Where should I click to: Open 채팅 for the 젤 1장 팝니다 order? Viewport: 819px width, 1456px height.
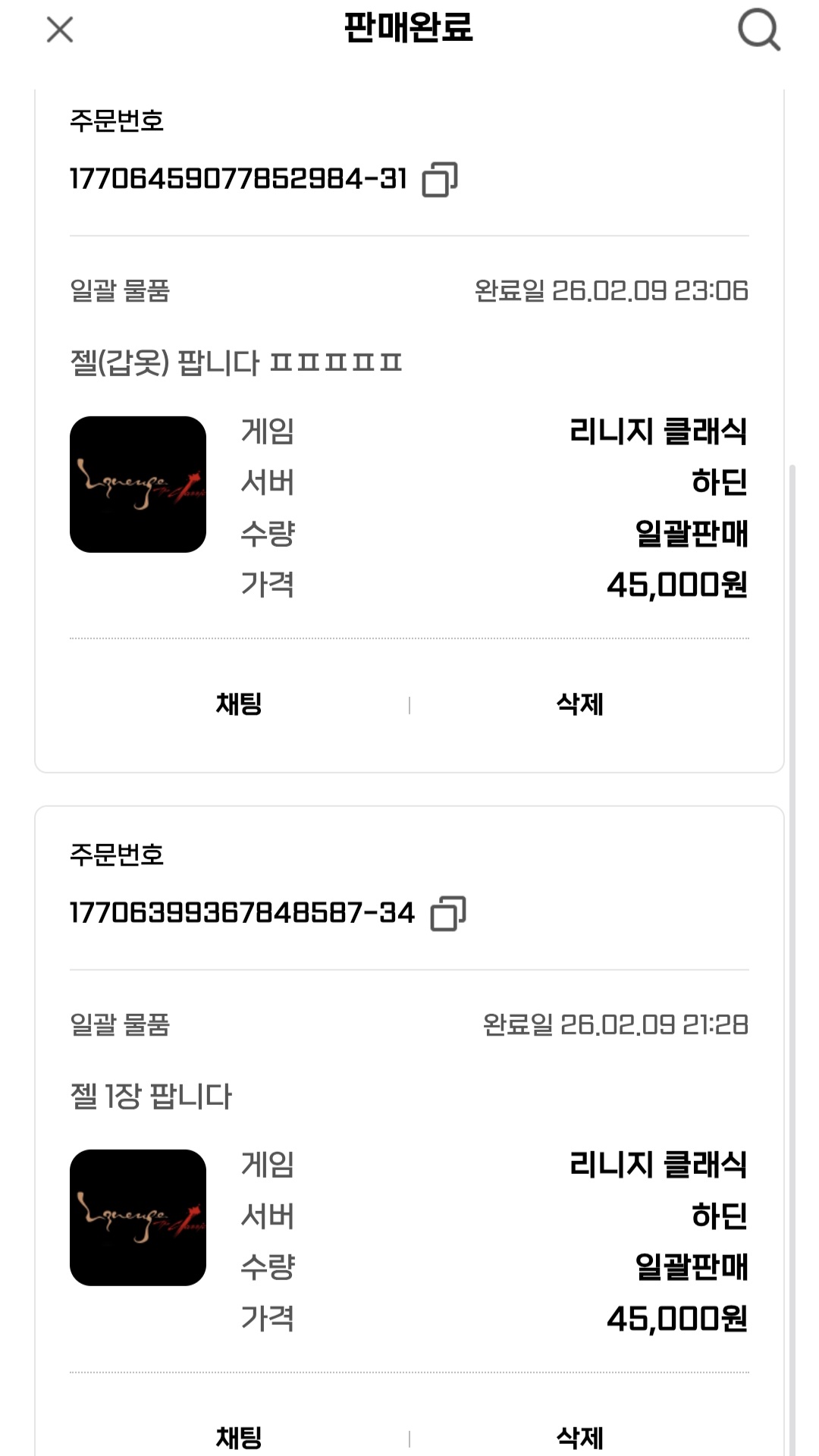(239, 1438)
